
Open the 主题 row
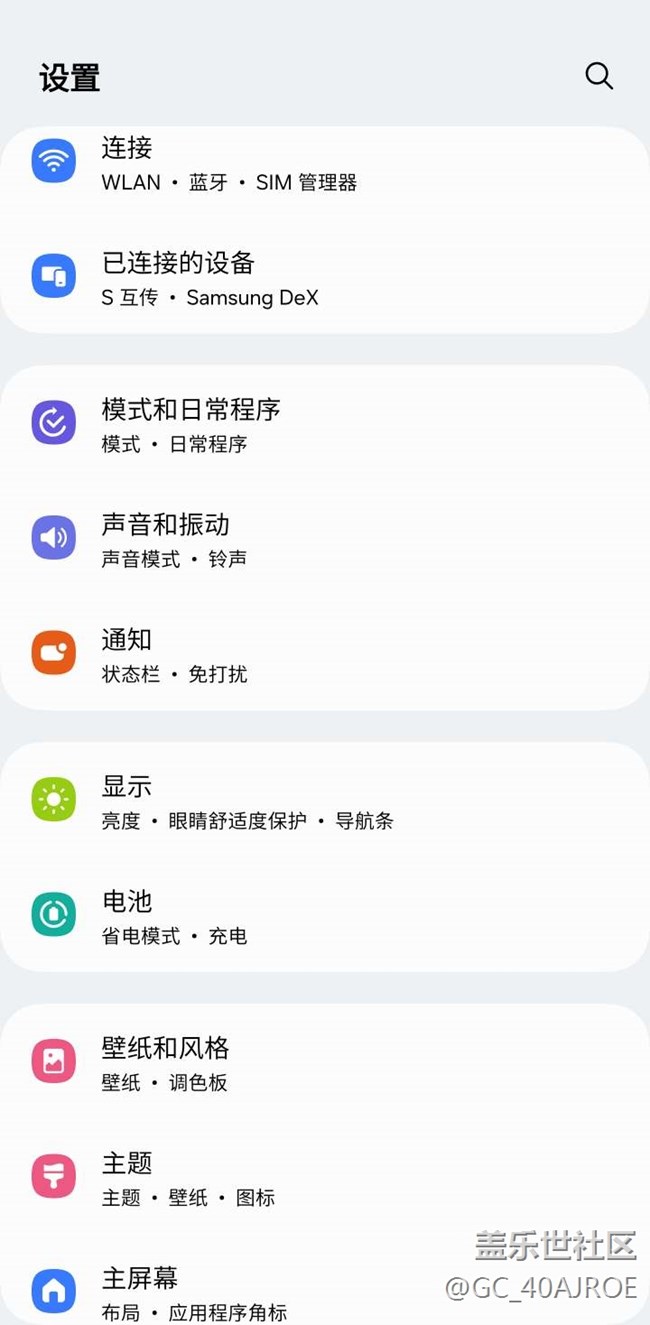pyautogui.click(x=325, y=1178)
